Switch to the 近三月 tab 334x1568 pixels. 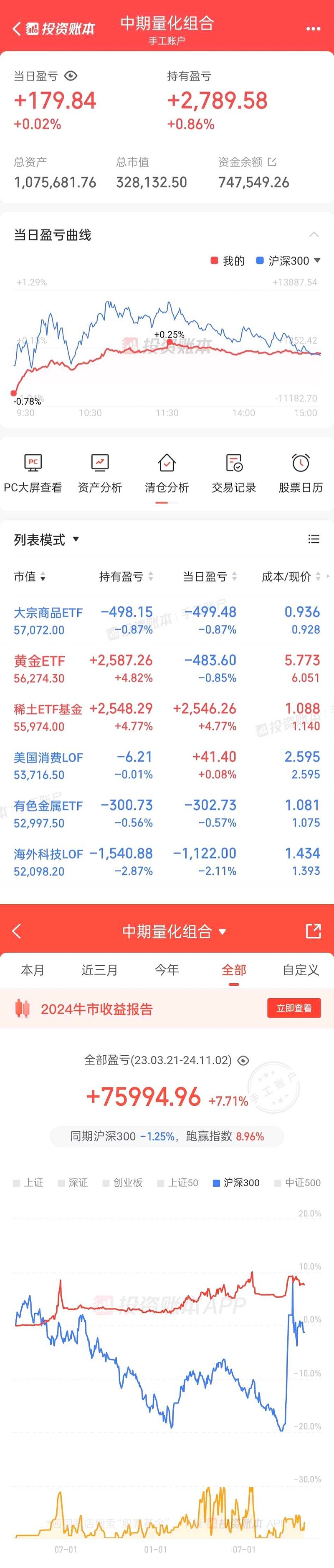pos(99,970)
